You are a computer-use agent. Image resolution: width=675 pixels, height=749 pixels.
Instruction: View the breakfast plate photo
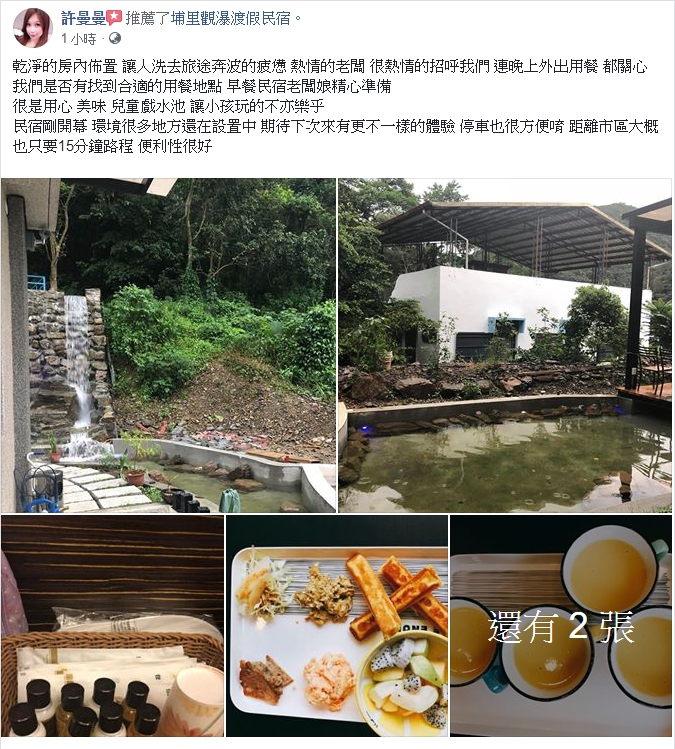337,630
